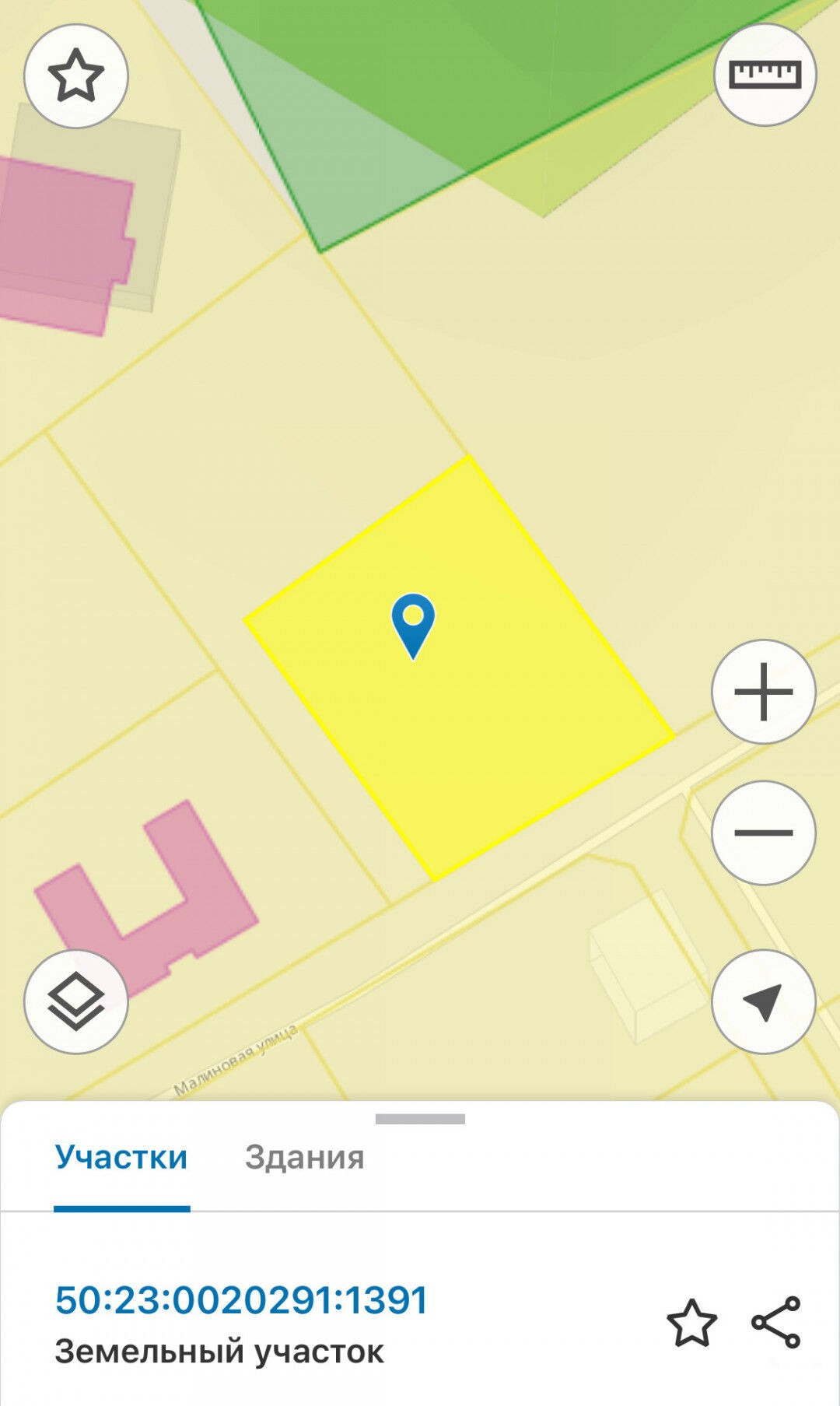The image size is (840, 1406).
Task: Center map on my current location
Action: click(763, 1001)
